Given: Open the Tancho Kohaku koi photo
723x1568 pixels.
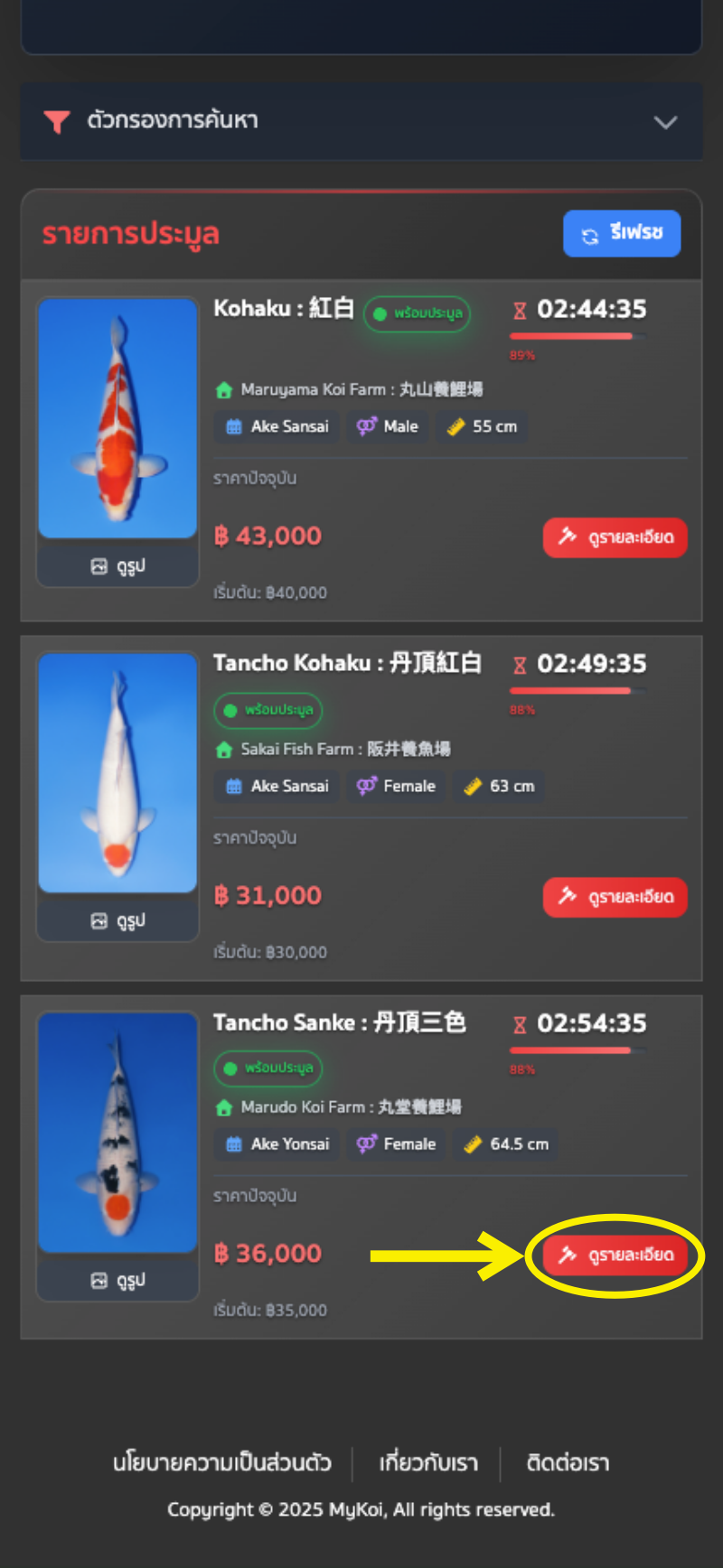Looking at the screenshot, I should (117, 773).
